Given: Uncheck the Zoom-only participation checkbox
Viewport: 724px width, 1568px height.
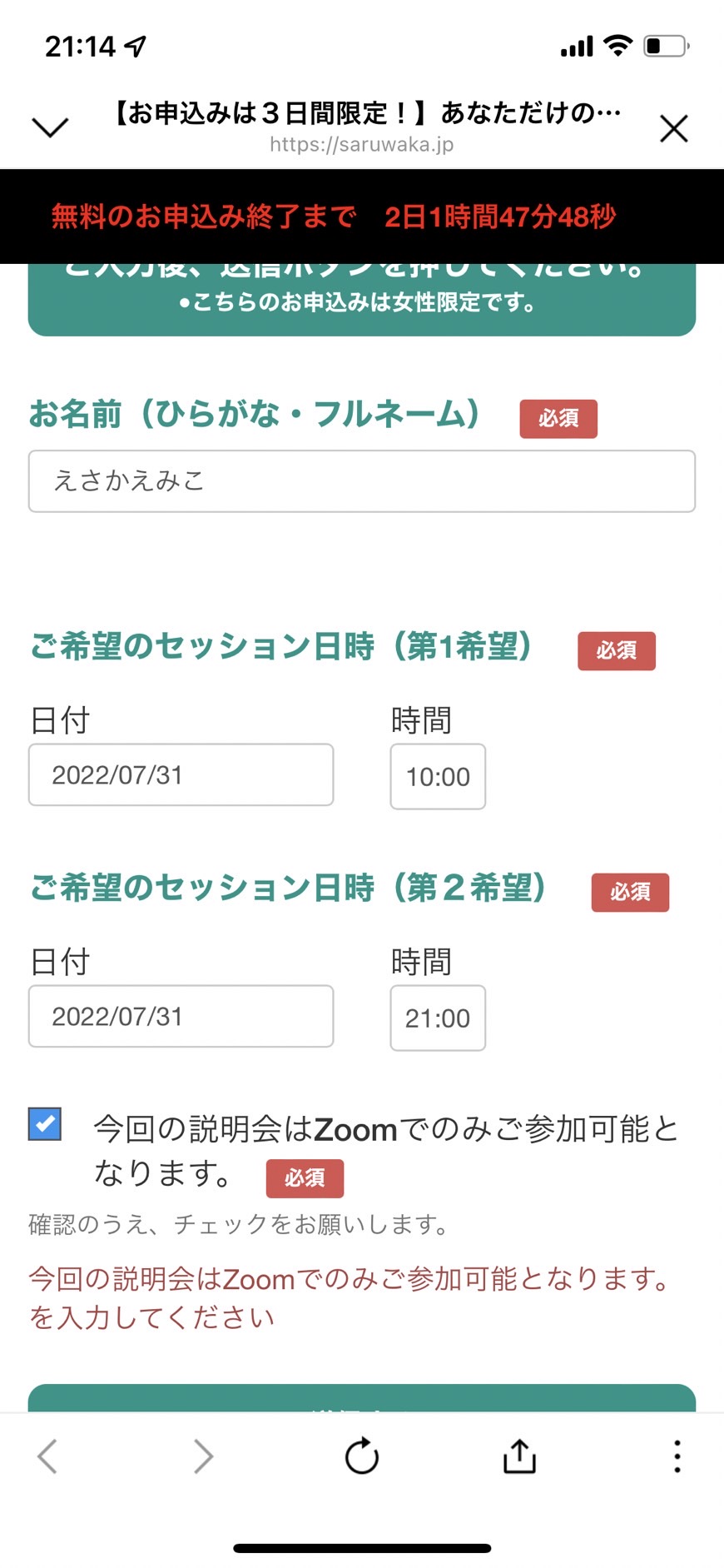Looking at the screenshot, I should (x=45, y=1124).
